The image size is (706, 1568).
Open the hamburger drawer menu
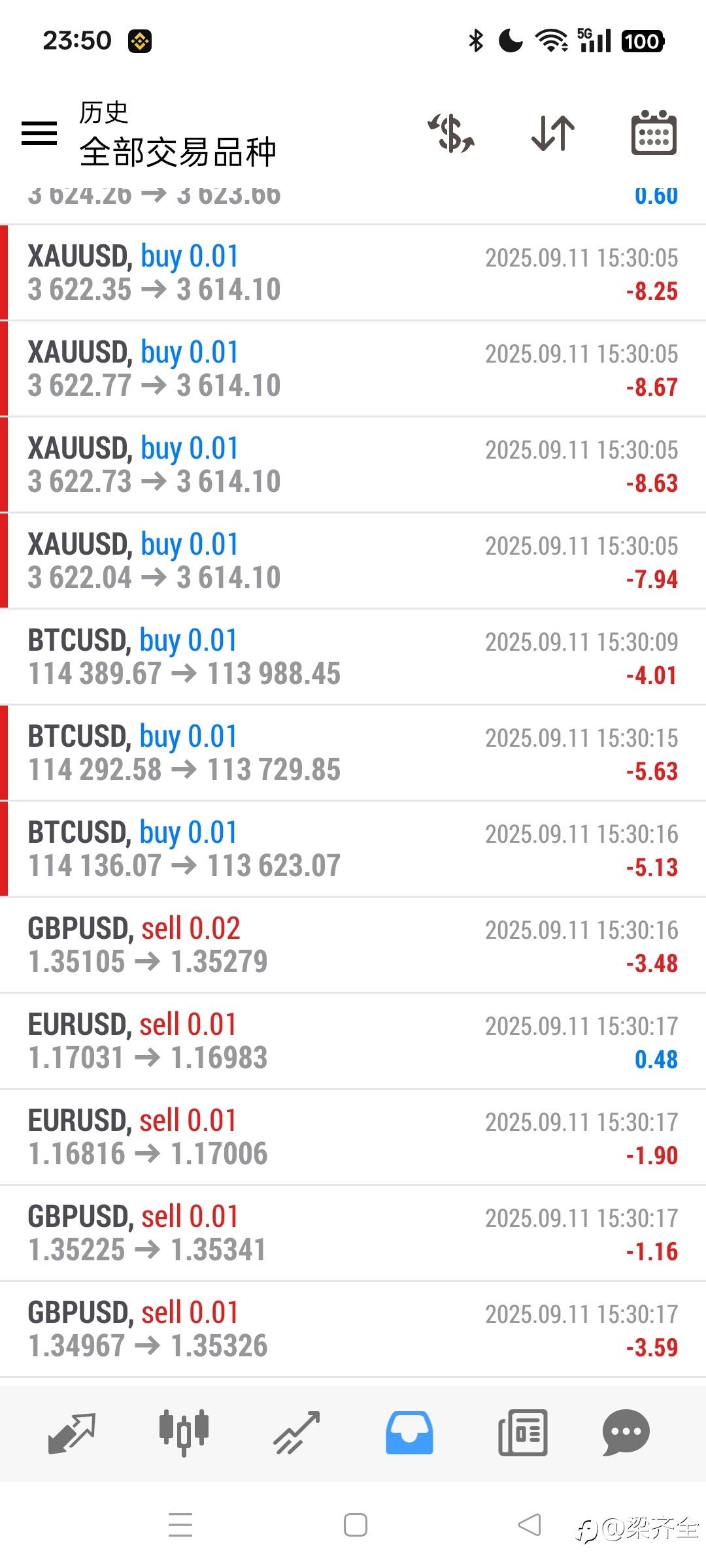click(x=39, y=133)
